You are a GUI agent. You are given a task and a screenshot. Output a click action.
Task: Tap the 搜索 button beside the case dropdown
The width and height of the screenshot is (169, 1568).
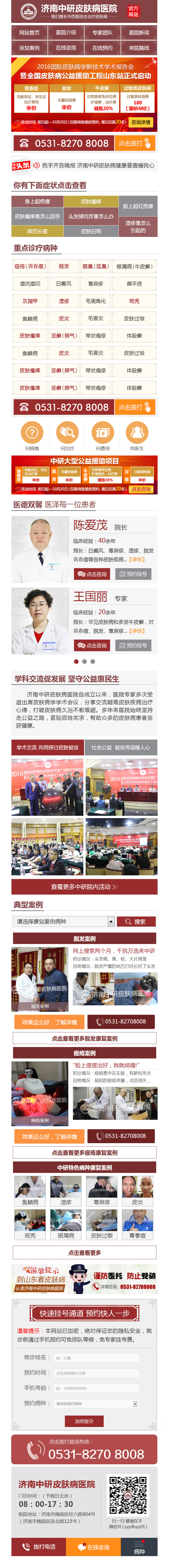click(136, 922)
